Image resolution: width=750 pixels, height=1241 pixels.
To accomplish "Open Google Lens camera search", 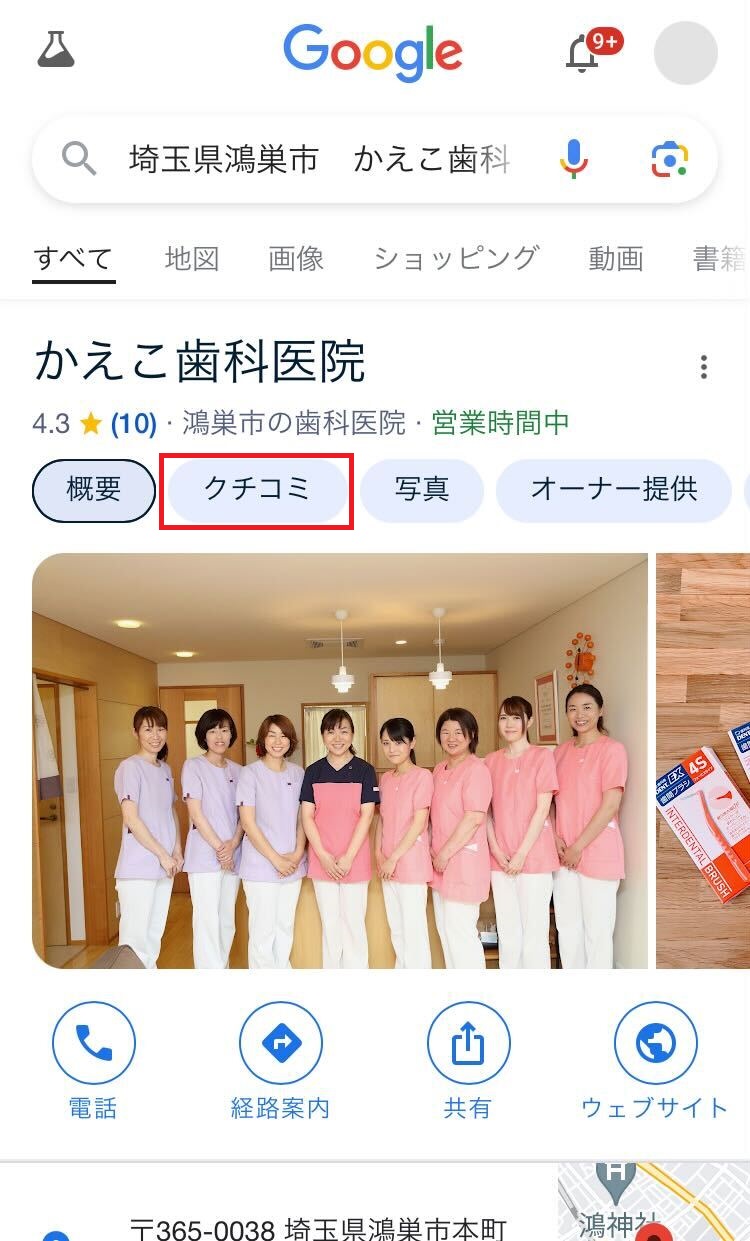I will tap(670, 159).
